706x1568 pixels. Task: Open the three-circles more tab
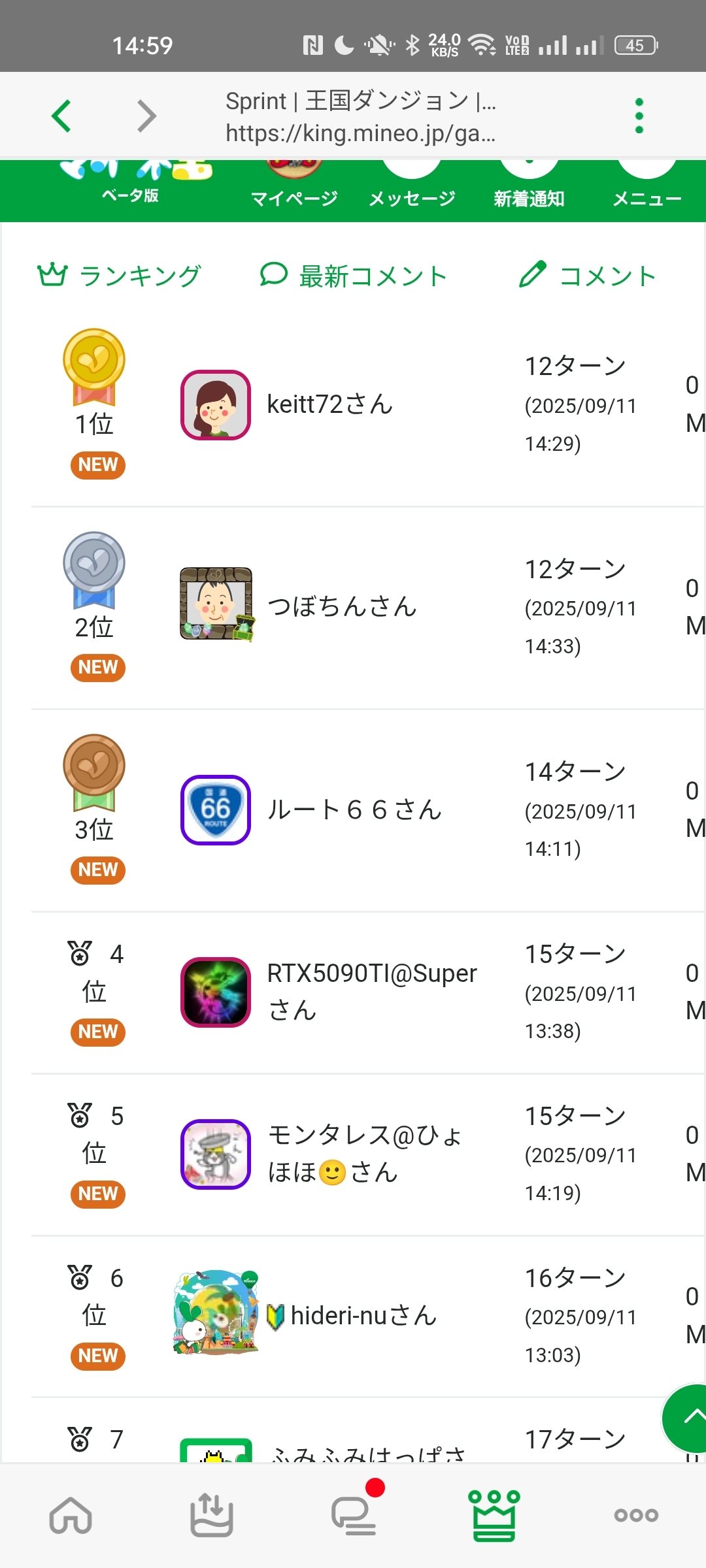[636, 1514]
